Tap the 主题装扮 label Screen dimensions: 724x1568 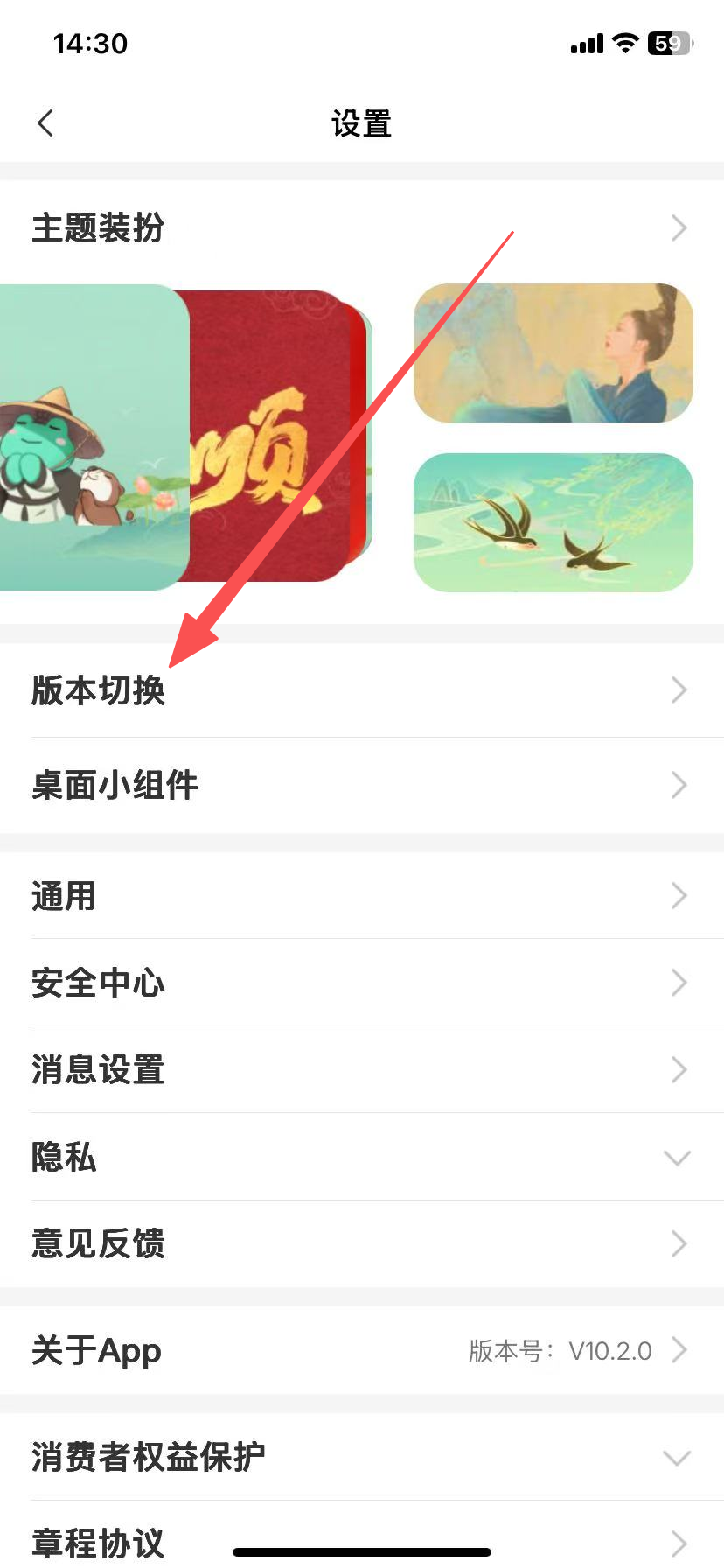[x=96, y=227]
